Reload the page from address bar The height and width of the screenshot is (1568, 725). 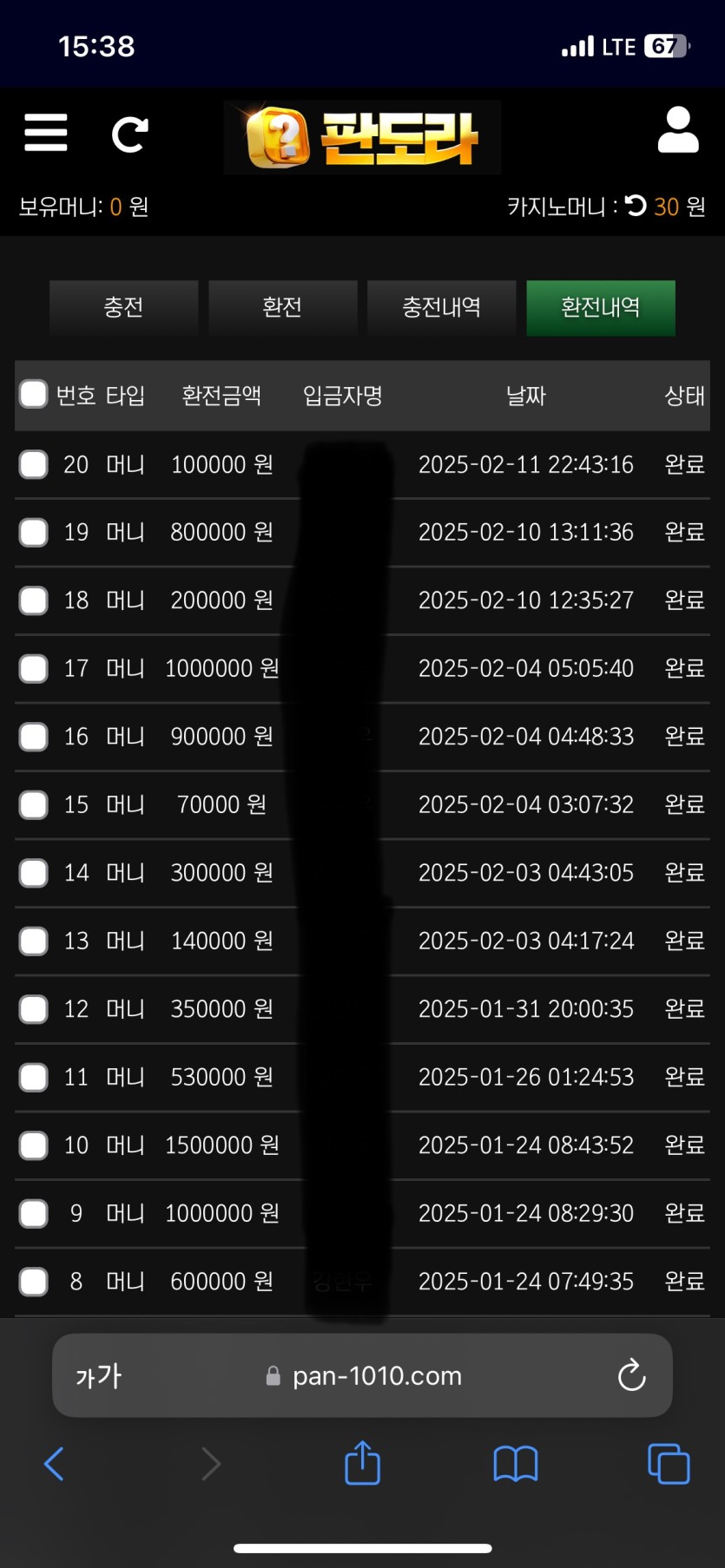(x=631, y=1375)
